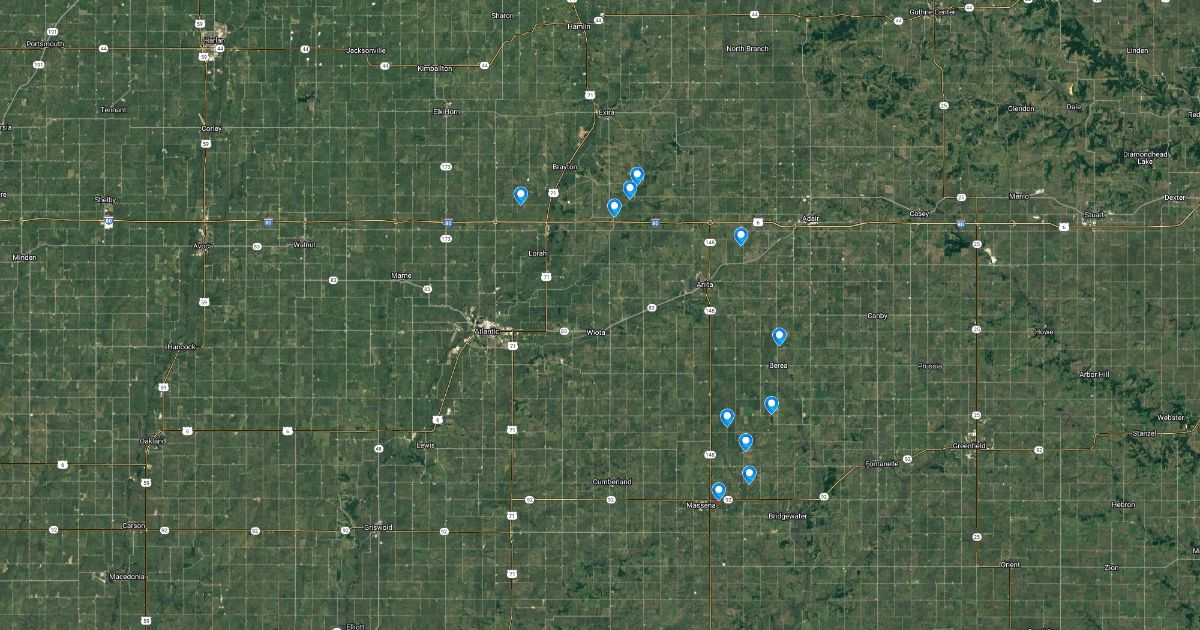Open the pin northeast of Anita
1200x630 pixels.
741,236
